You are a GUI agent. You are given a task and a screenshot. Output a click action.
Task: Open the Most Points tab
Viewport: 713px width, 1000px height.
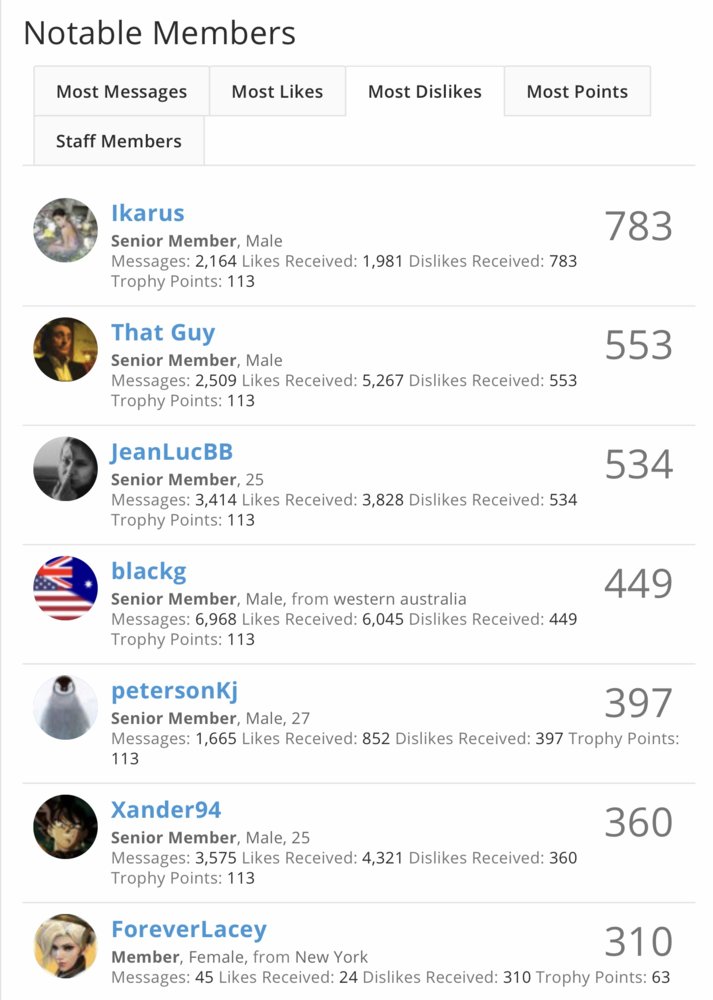pos(577,92)
